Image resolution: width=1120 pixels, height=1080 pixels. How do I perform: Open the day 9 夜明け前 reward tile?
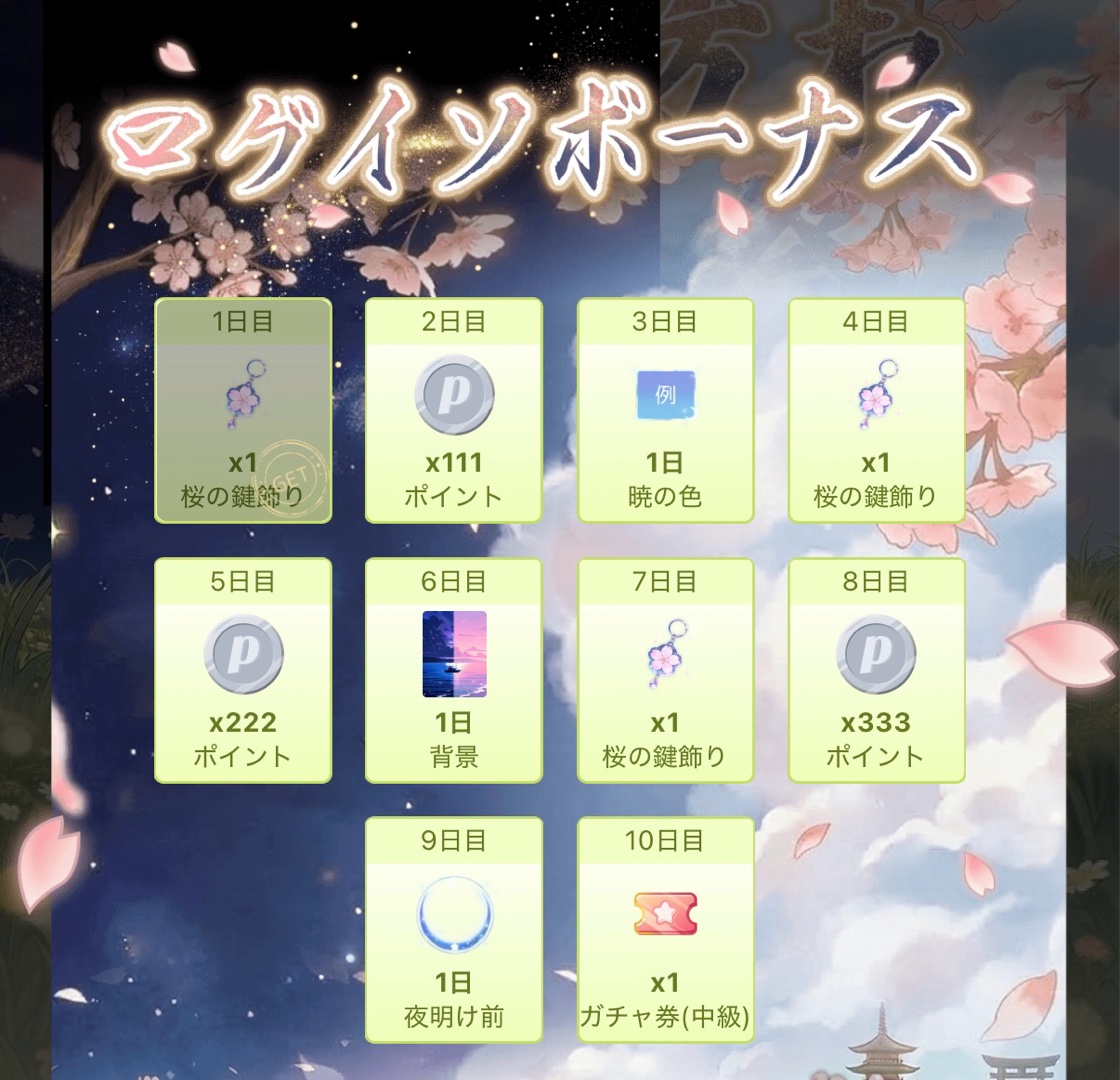pyautogui.click(x=453, y=930)
